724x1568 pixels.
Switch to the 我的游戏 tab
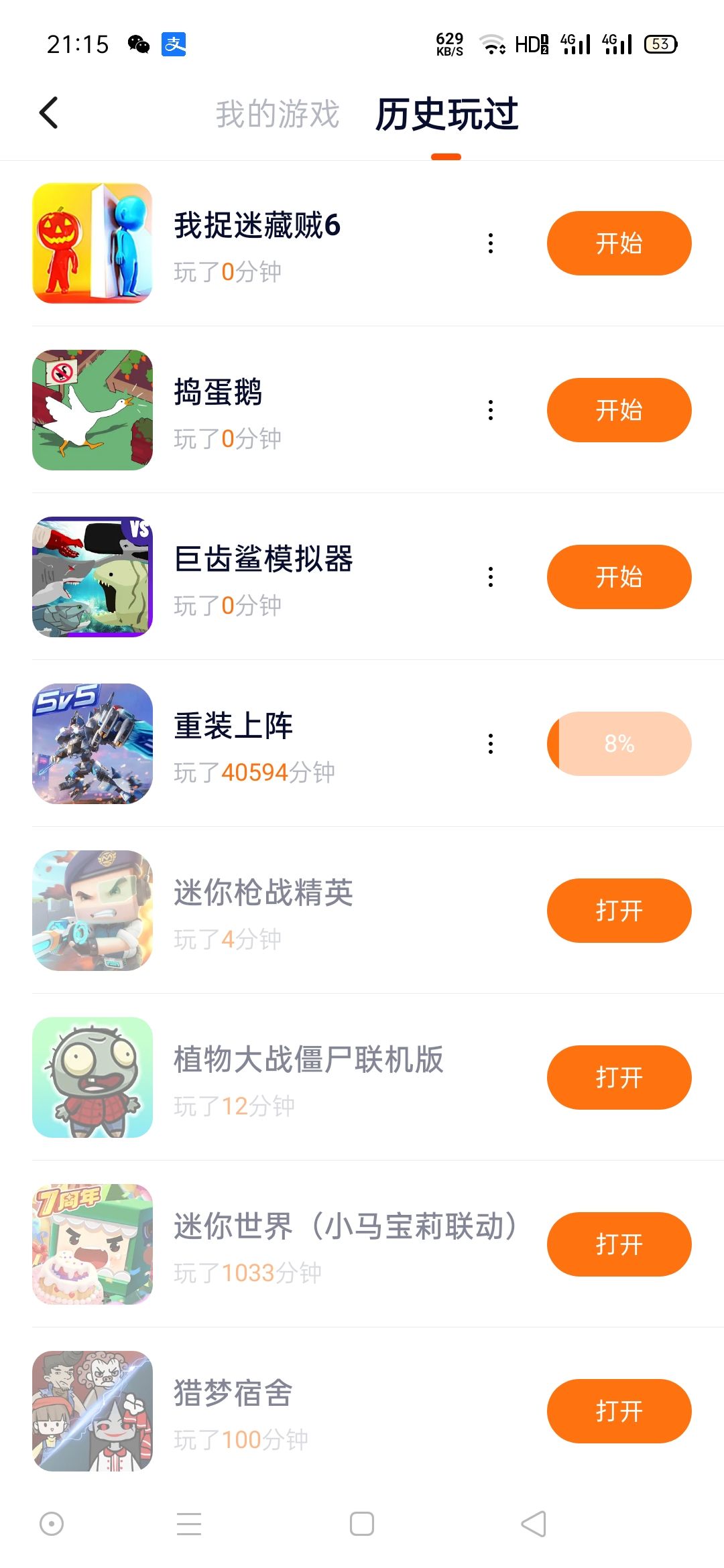click(x=278, y=114)
